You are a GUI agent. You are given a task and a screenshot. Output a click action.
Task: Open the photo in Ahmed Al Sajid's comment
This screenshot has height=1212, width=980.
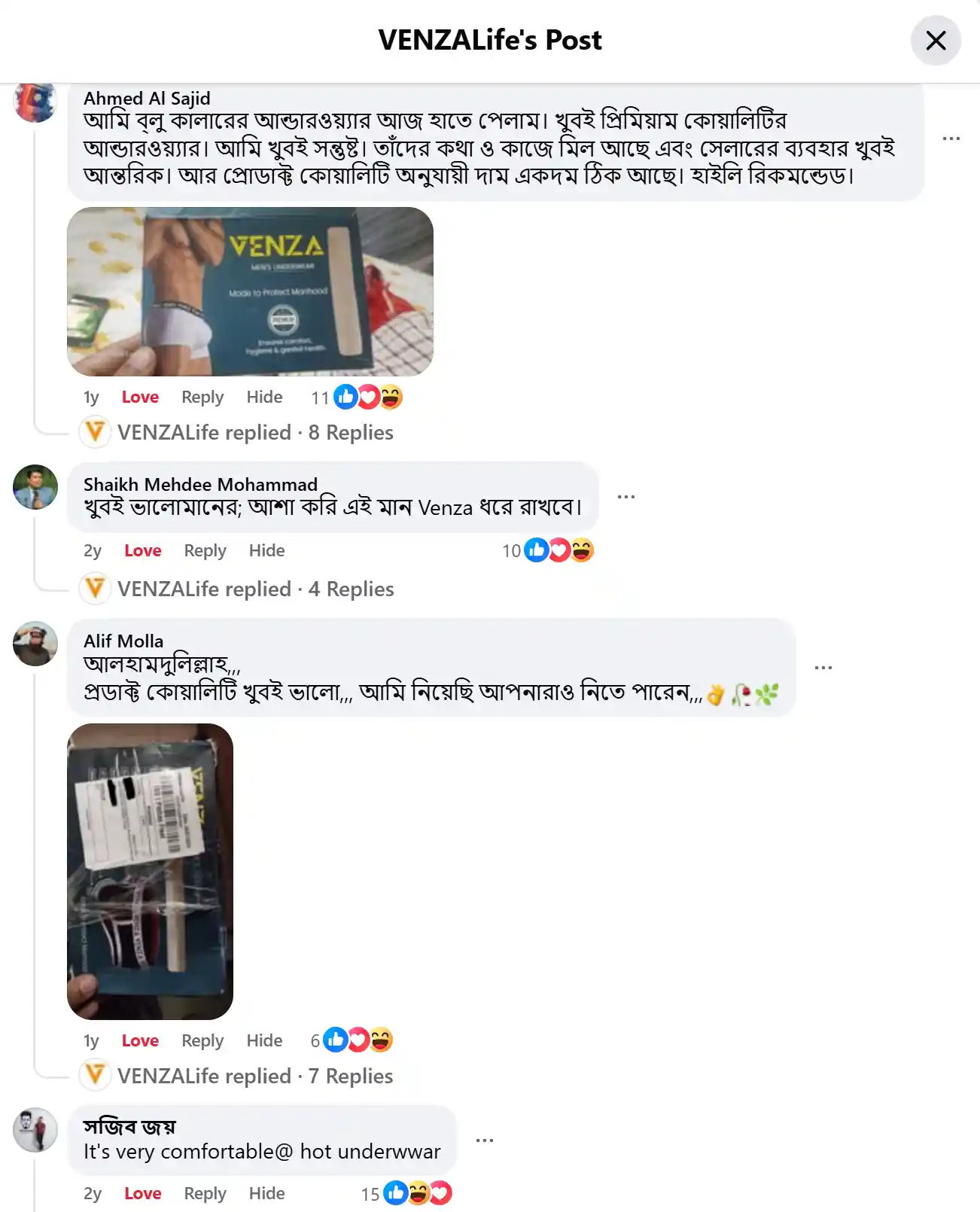coord(250,291)
